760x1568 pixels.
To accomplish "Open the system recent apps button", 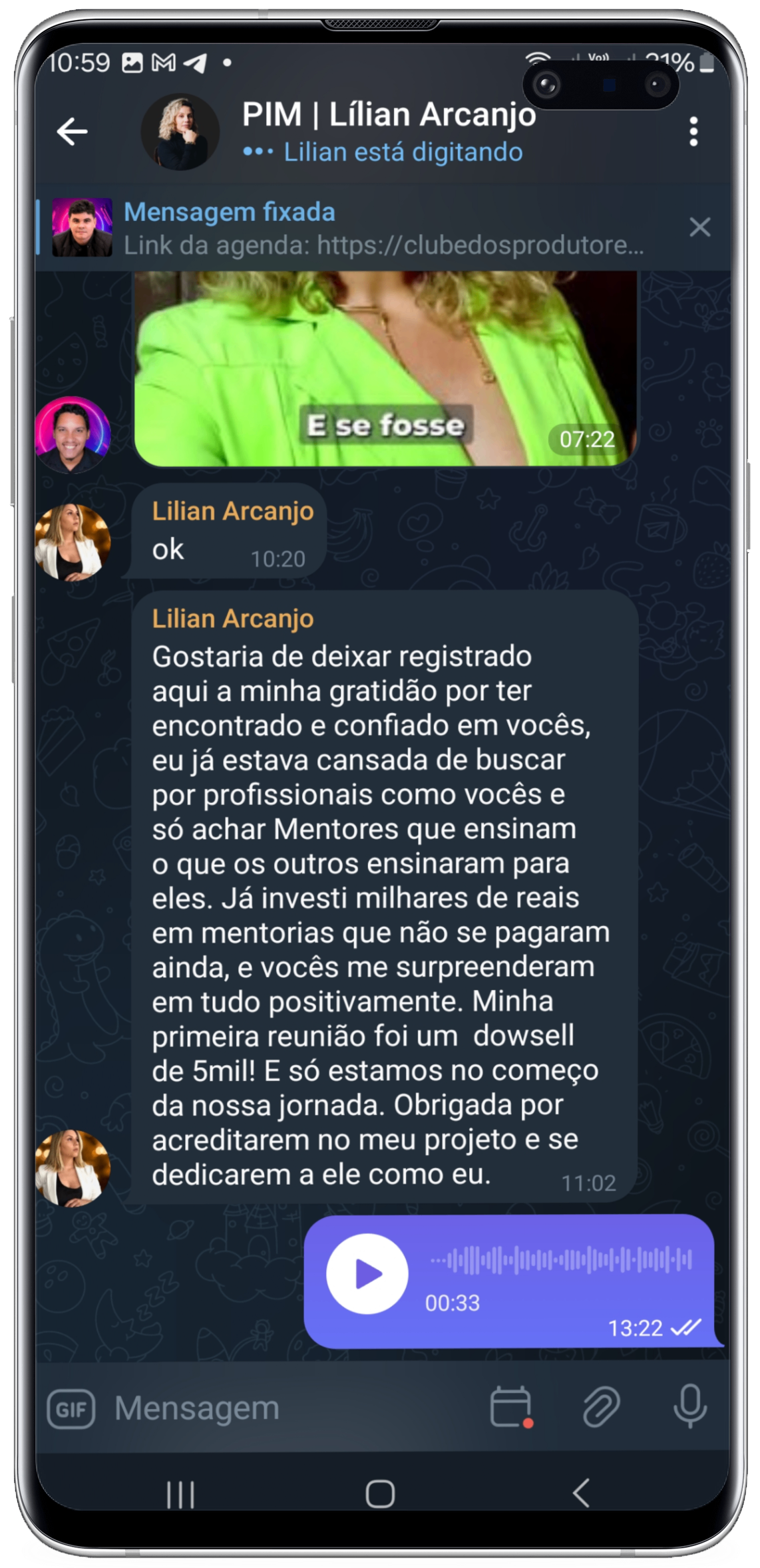I will (x=180, y=1494).
